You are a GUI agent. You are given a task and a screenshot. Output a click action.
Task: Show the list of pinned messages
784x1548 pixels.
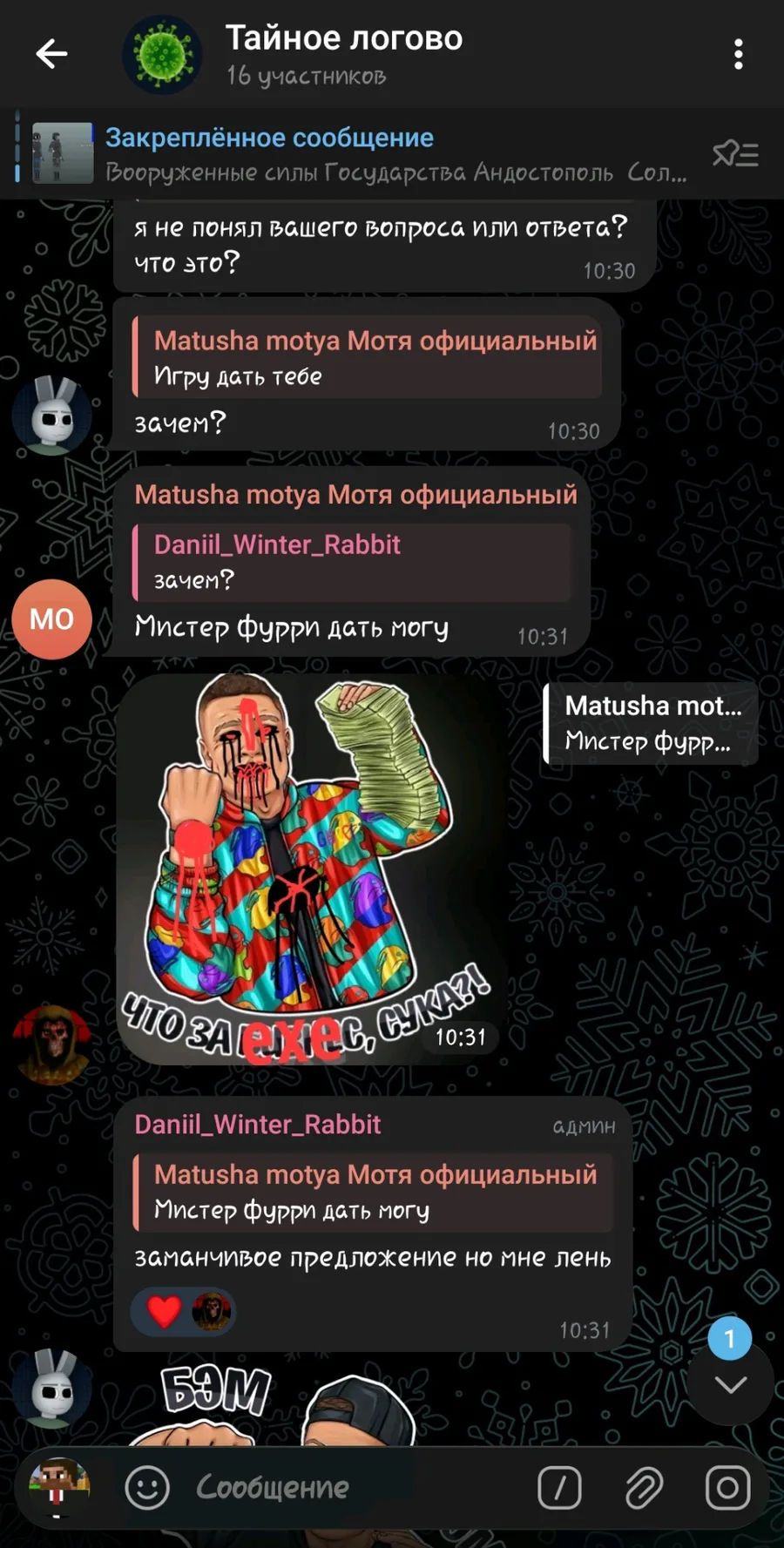(x=734, y=154)
